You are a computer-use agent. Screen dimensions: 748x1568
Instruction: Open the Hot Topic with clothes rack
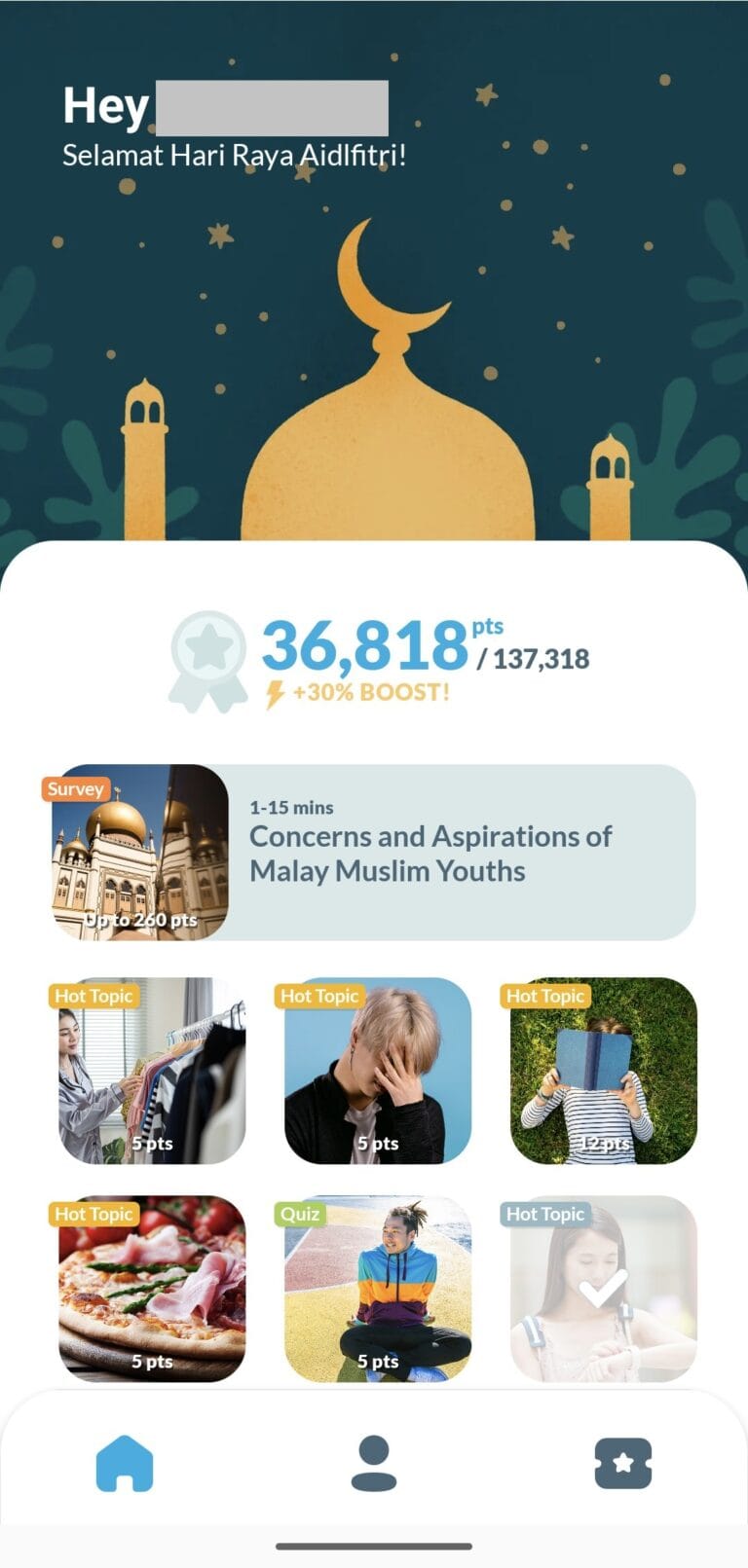152,1071
